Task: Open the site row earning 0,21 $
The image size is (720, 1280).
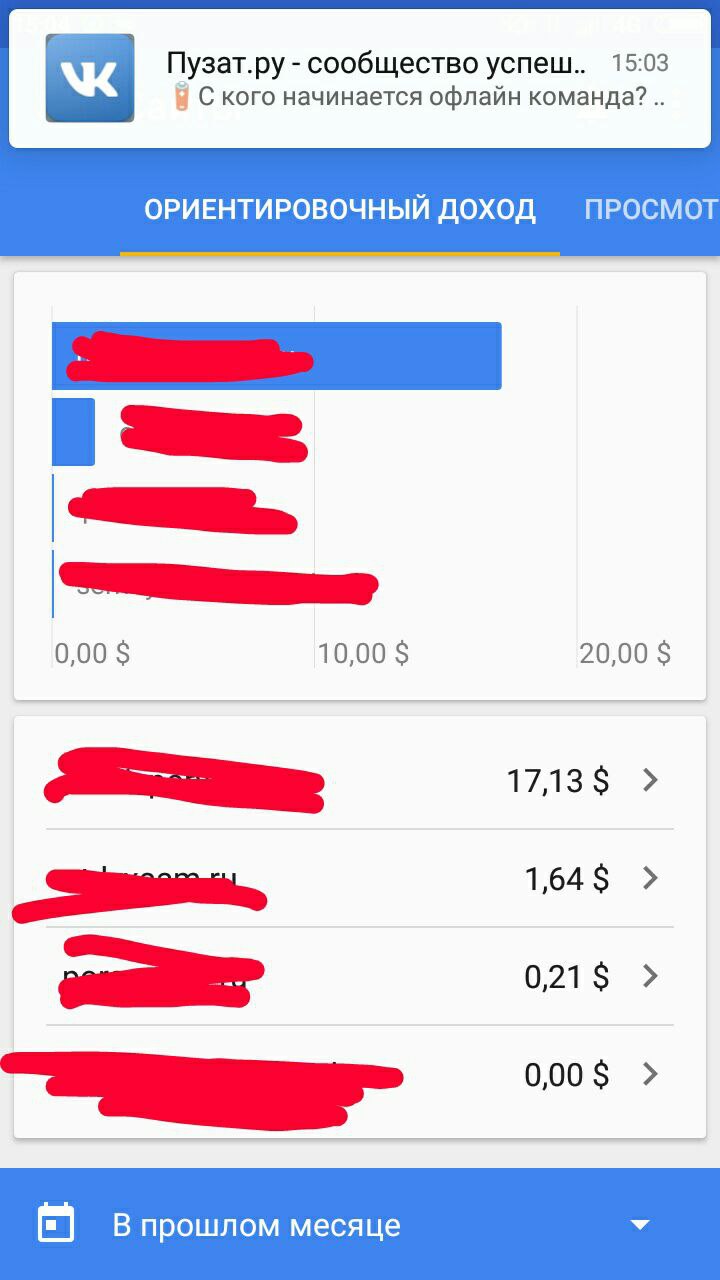Action: 360,976
